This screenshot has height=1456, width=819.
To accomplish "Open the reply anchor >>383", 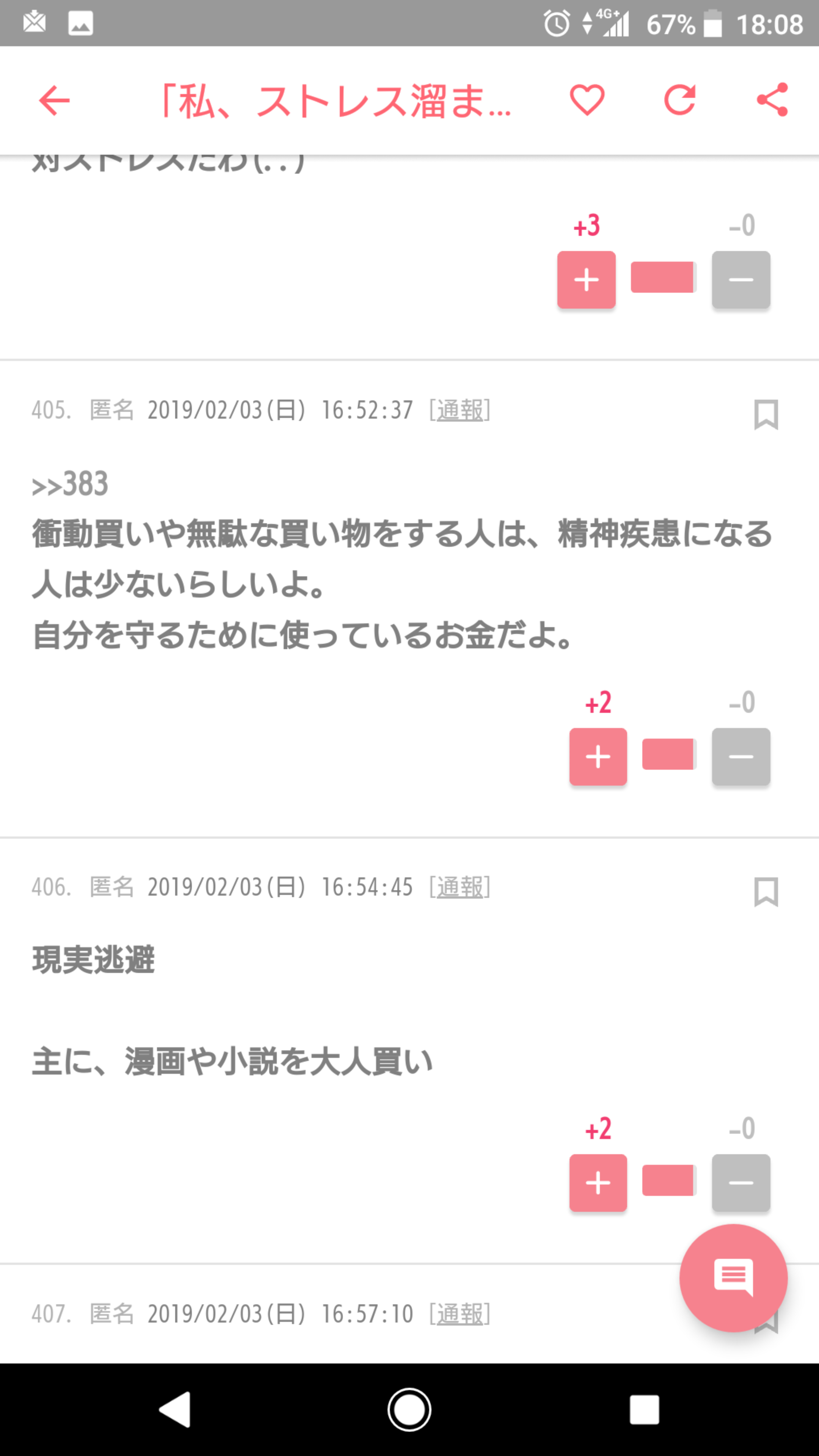I will (70, 485).
